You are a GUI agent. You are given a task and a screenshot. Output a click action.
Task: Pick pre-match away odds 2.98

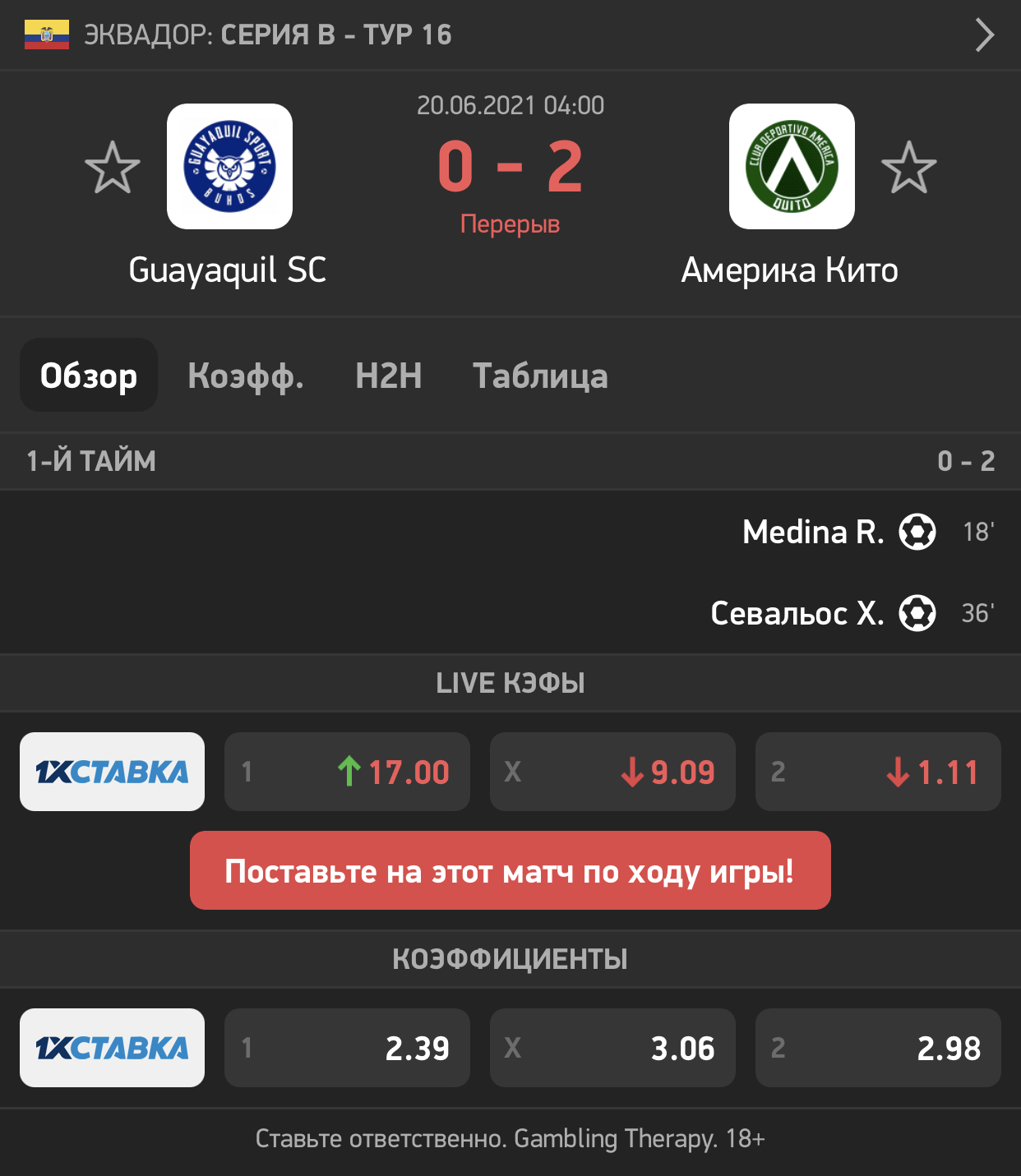[878, 1048]
